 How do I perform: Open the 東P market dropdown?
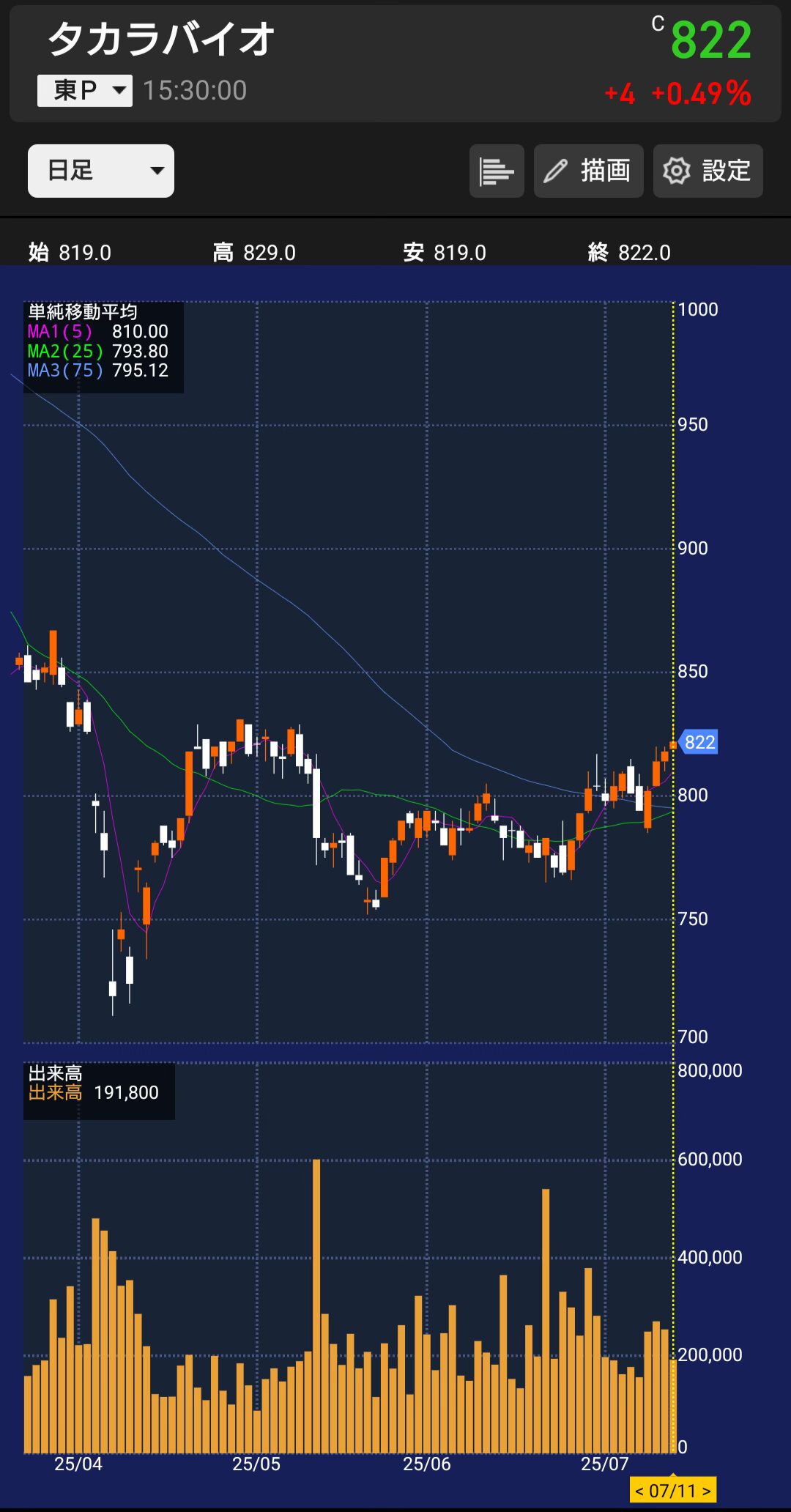coord(85,91)
